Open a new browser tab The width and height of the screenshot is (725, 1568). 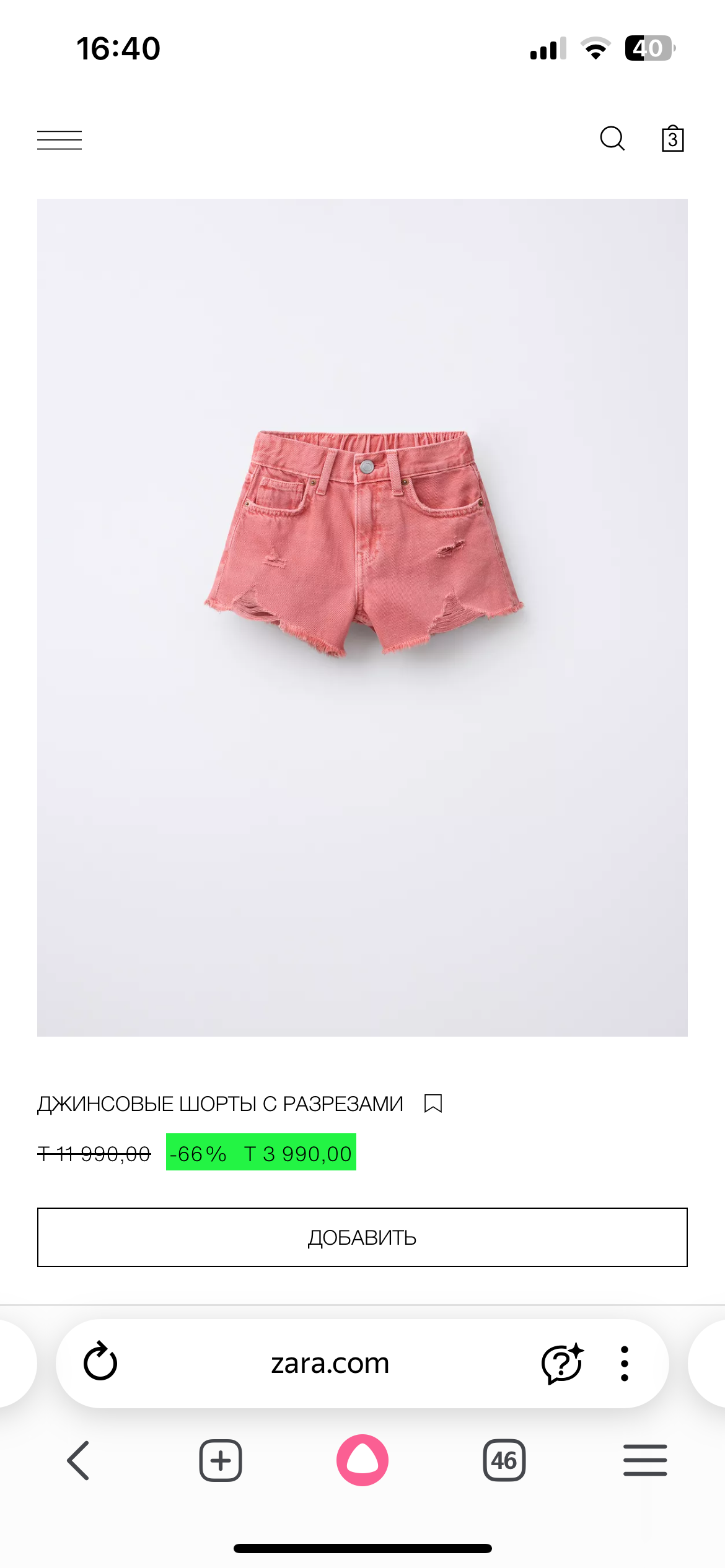coord(221,1460)
